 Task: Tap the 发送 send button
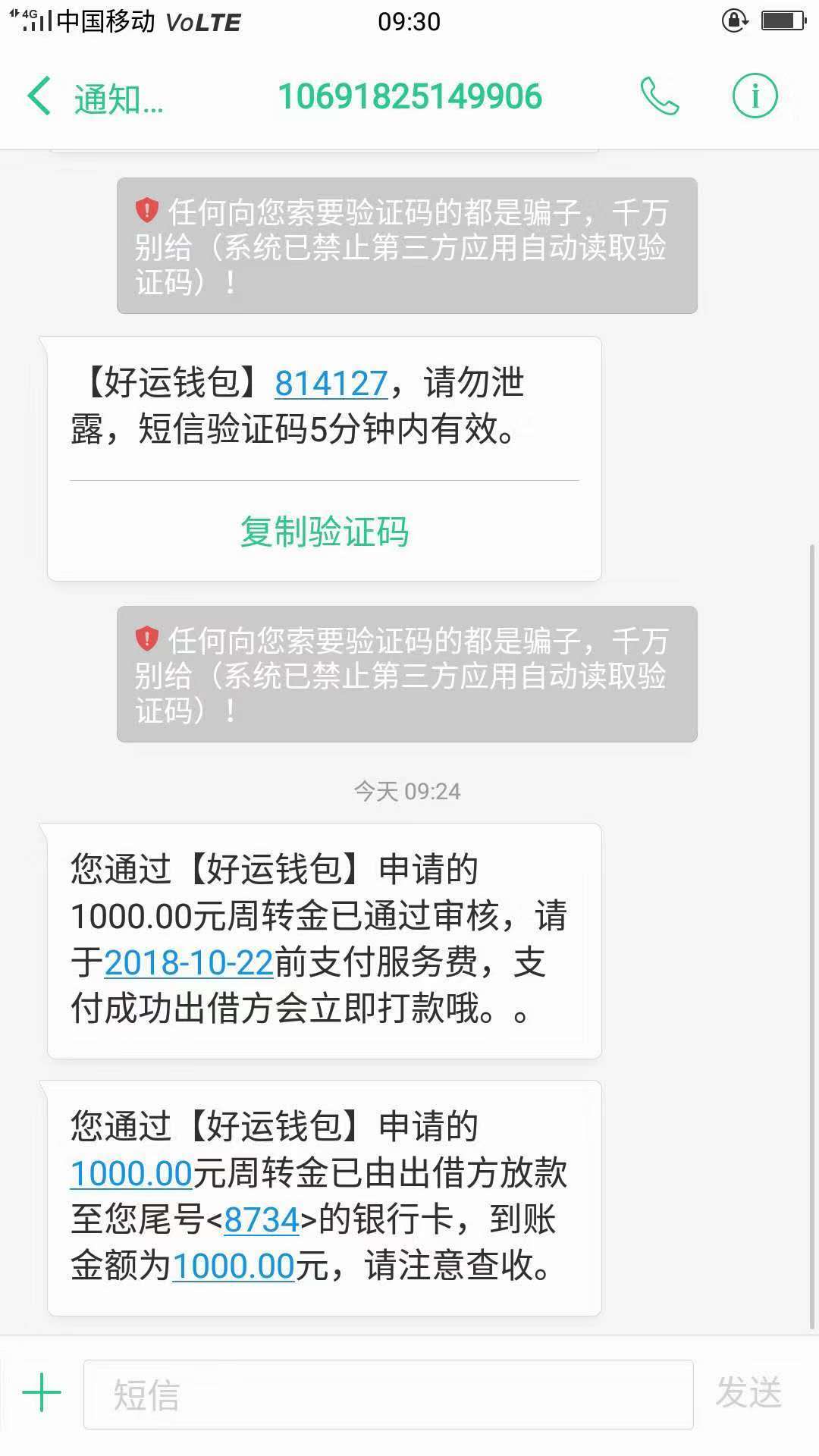pyautogui.click(x=749, y=1393)
